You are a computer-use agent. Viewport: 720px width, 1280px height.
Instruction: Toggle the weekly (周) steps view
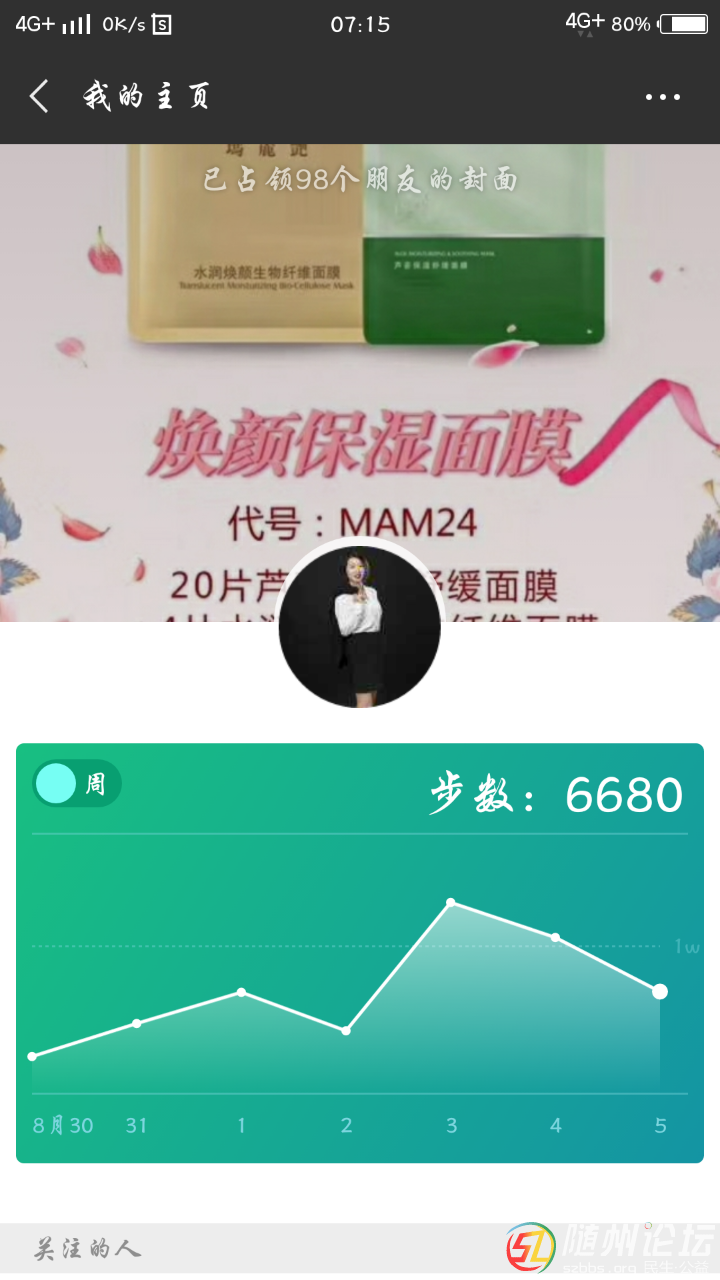pyautogui.click(x=77, y=783)
